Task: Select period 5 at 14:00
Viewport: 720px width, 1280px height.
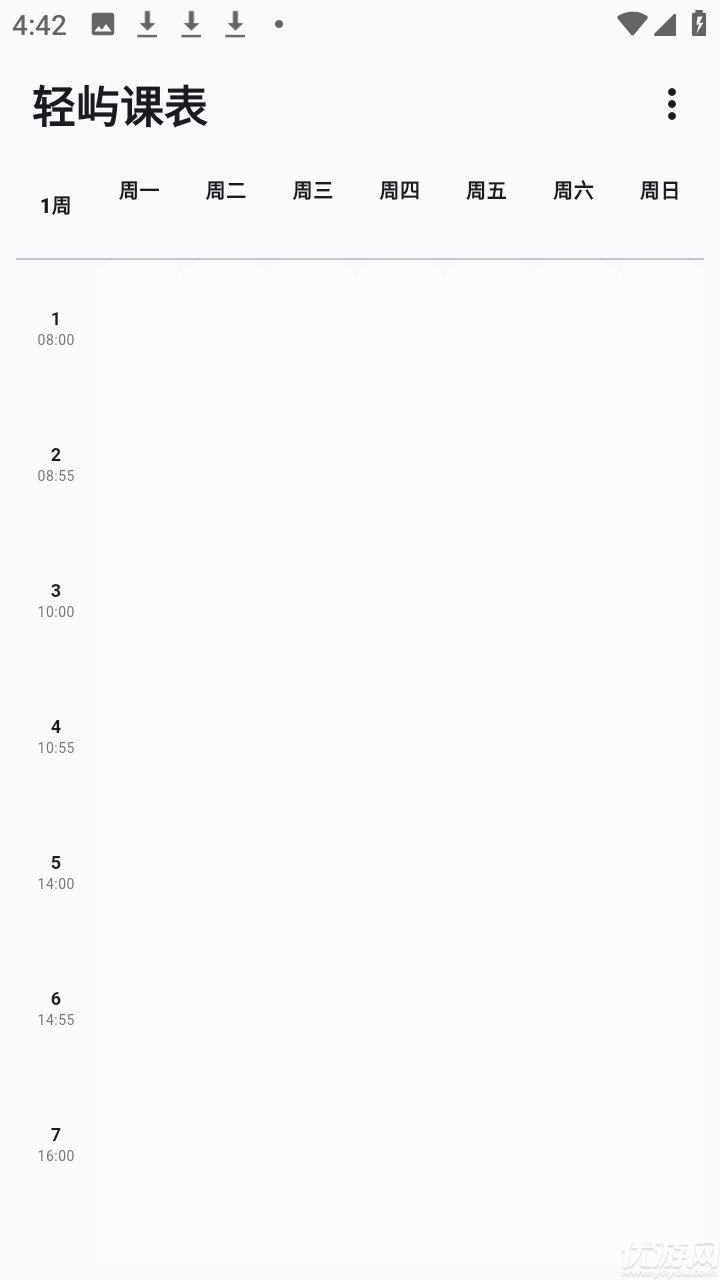Action: point(55,872)
